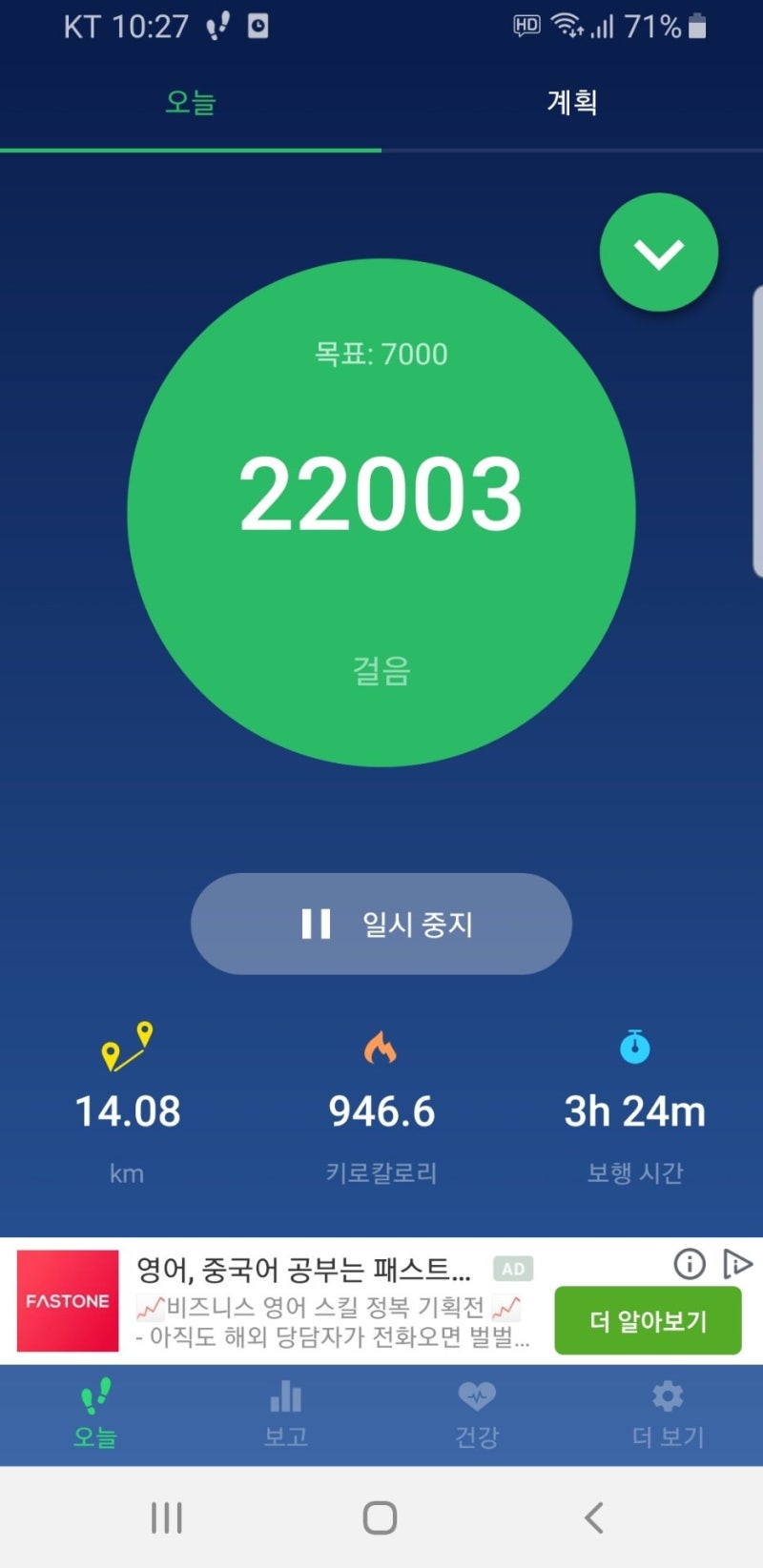Tap 더 알아보기 on the ad
This screenshot has width=763, height=1568.
pyautogui.click(x=649, y=1320)
